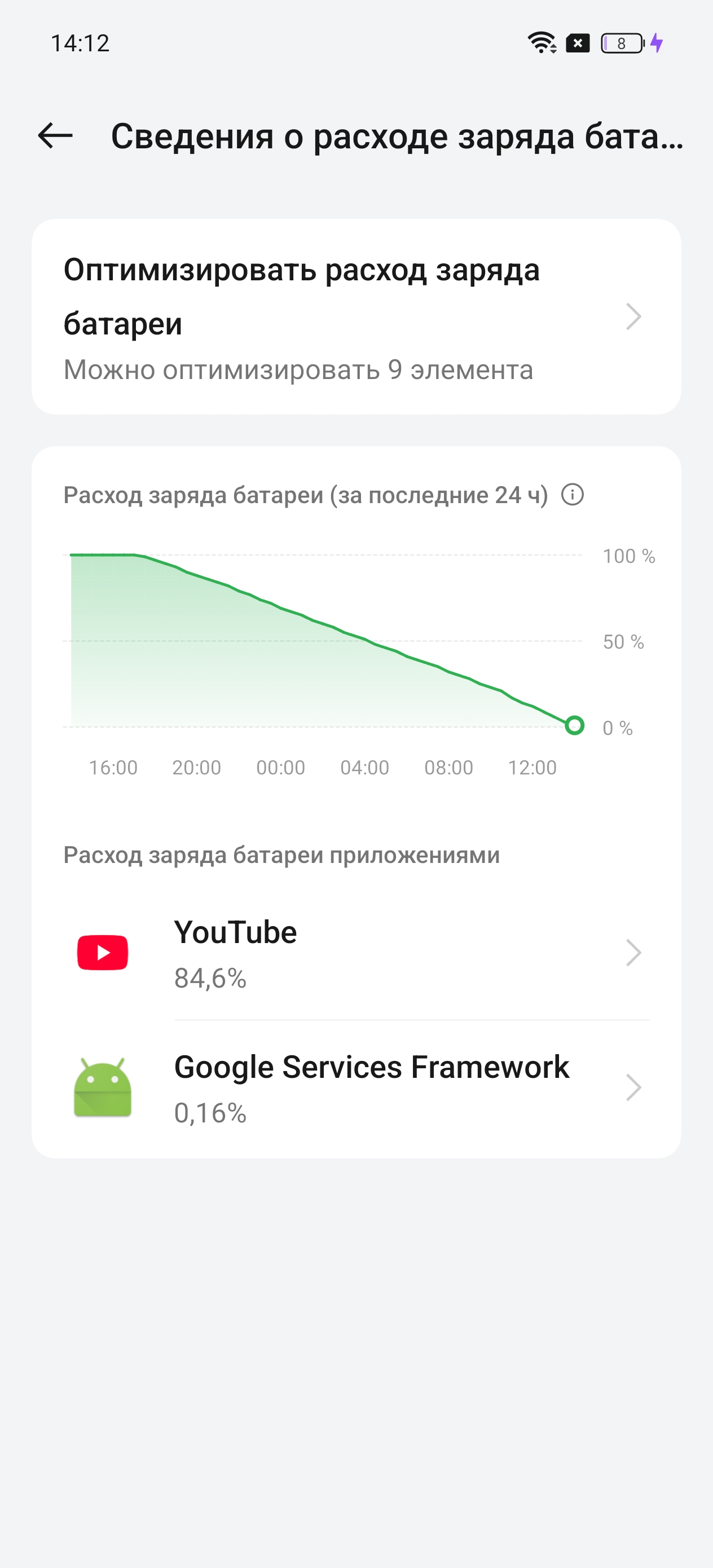Open the battery usage optimization card

356,317
